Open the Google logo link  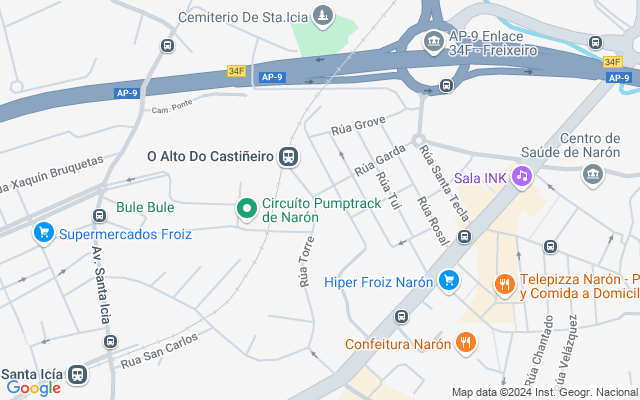click(x=34, y=388)
